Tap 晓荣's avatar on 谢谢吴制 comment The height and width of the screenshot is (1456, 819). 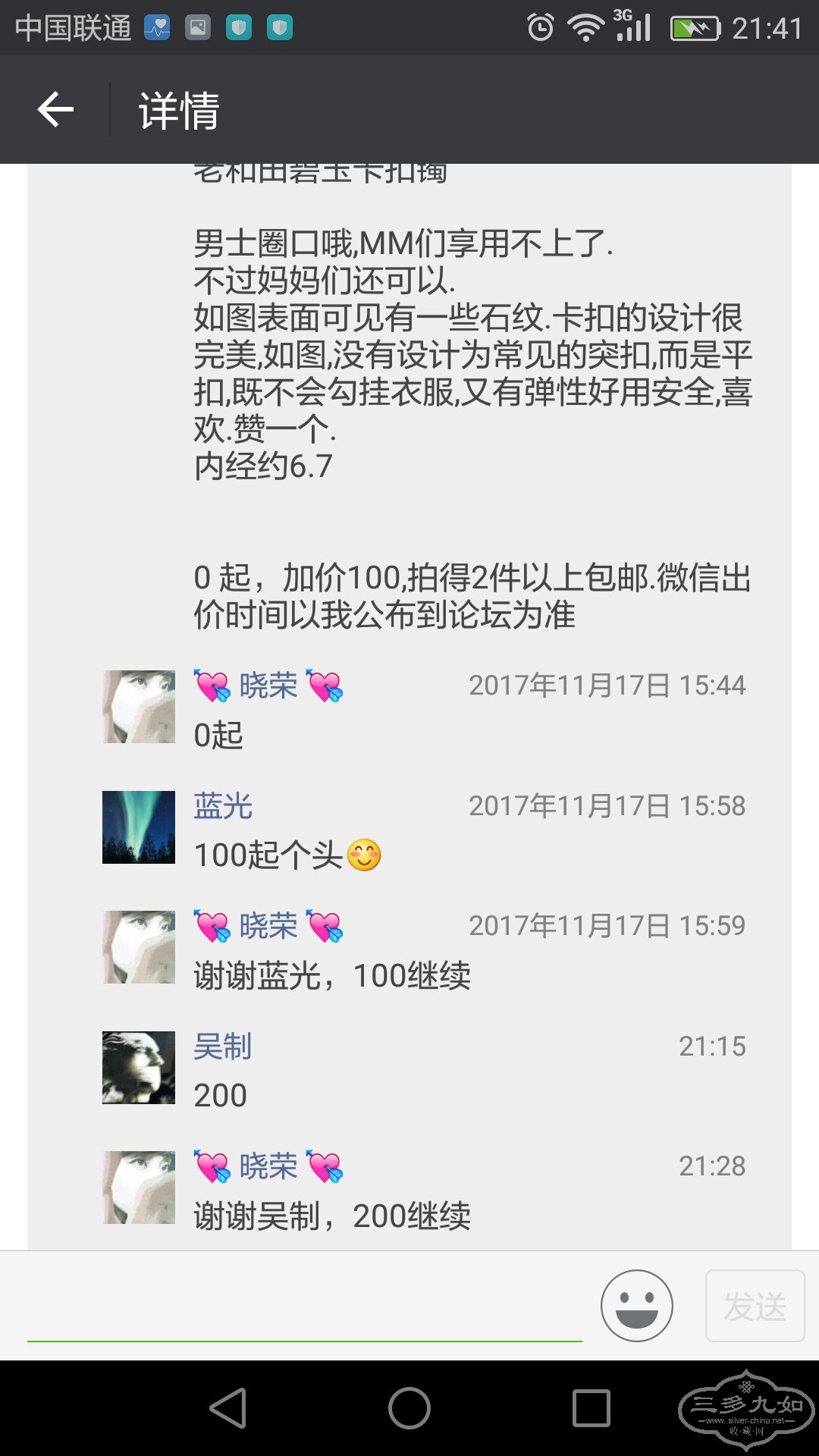point(139,1187)
